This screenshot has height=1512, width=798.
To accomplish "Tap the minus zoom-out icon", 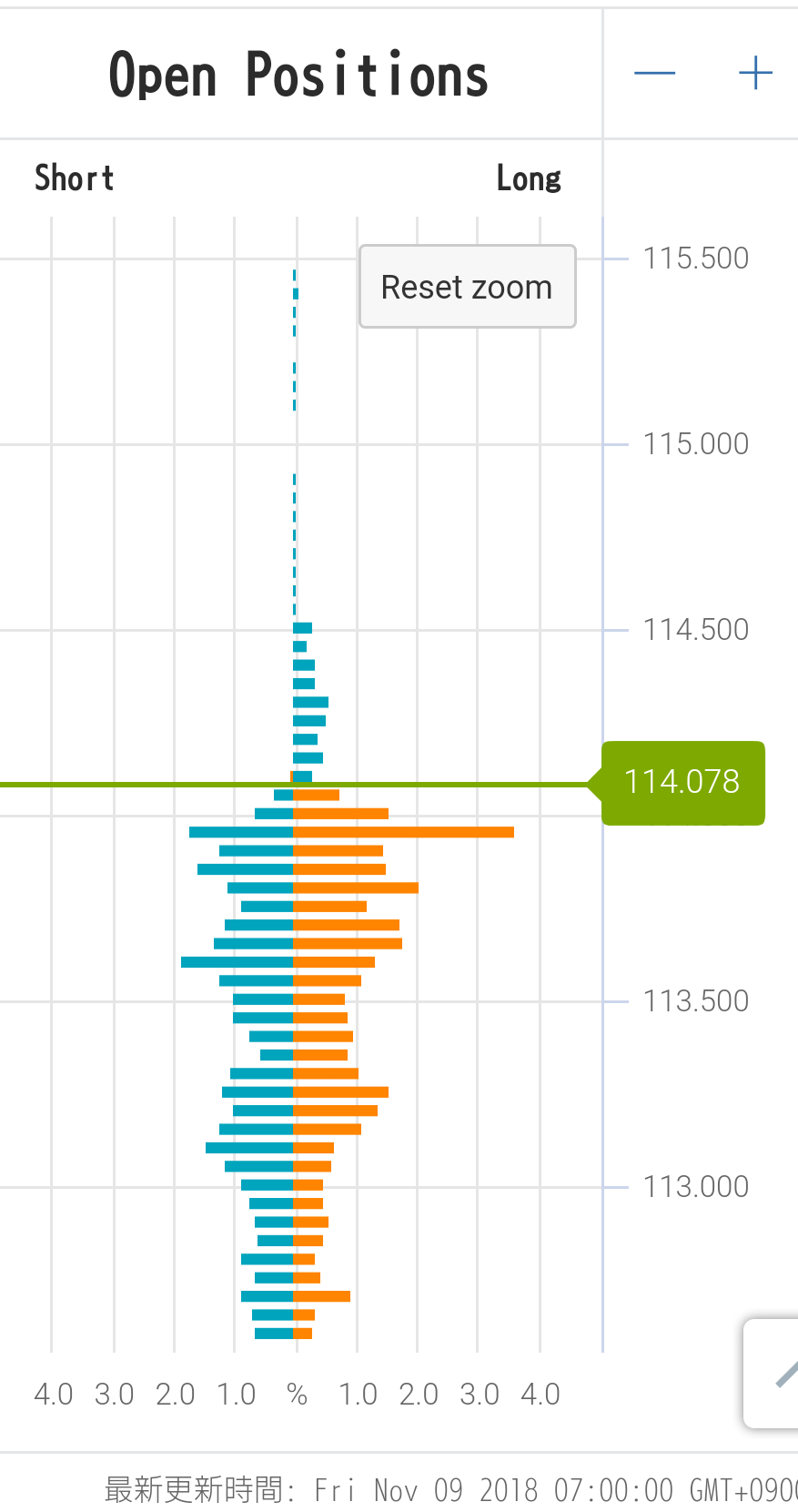I will [654, 73].
